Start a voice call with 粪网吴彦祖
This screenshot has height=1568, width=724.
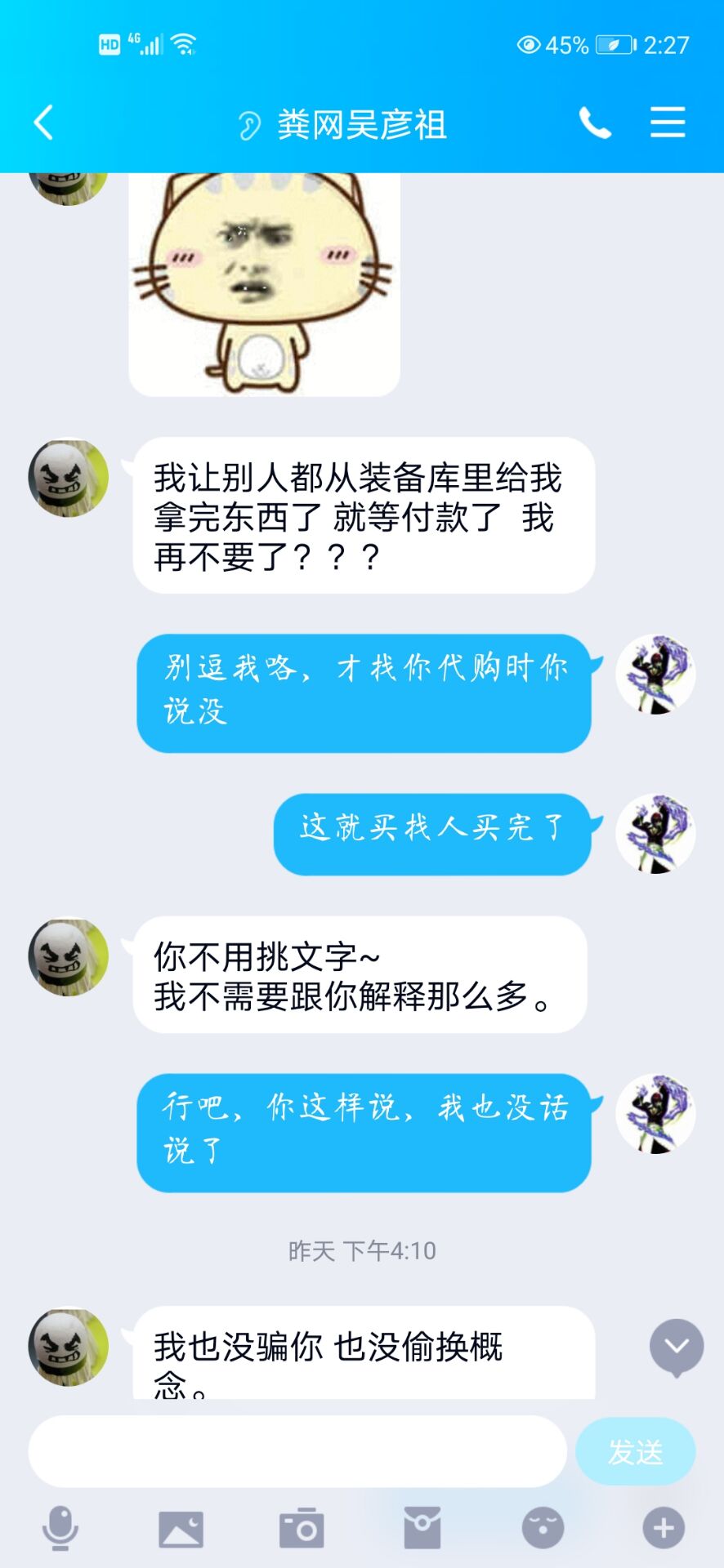(x=595, y=123)
